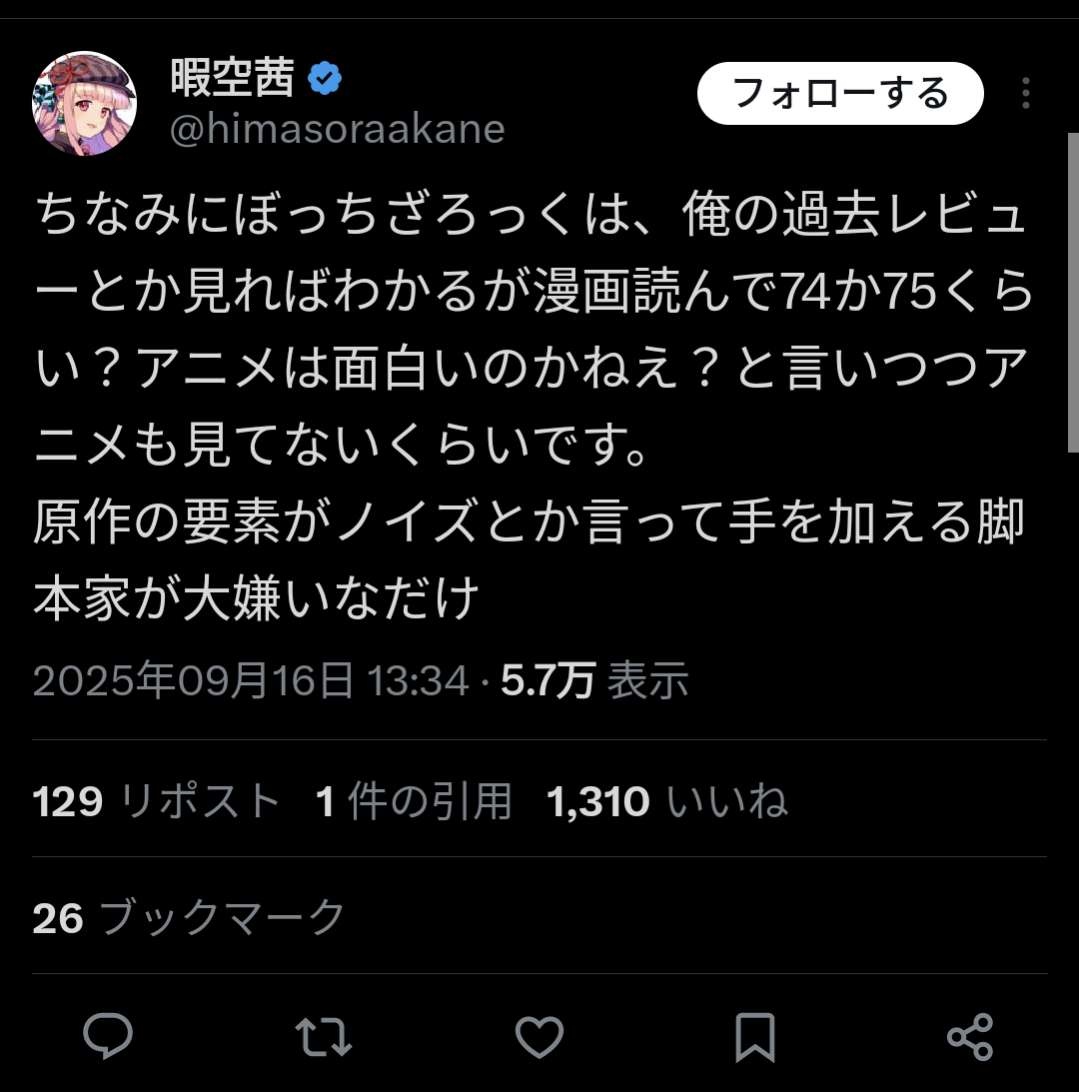Like this tweet with heart icon

(541, 1036)
